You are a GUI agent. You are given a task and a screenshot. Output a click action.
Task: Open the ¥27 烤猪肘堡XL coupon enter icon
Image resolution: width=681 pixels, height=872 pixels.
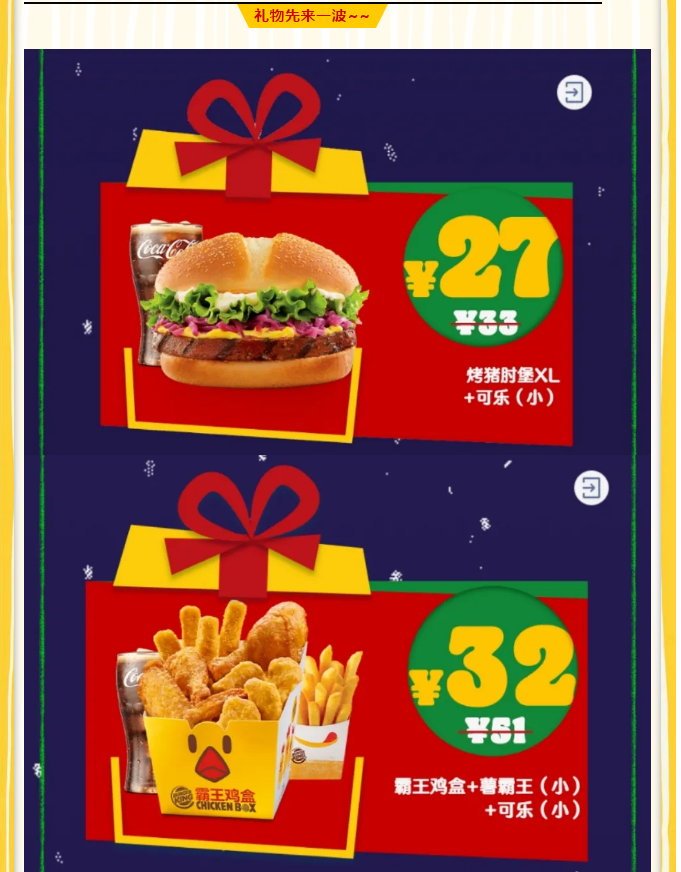(x=574, y=93)
